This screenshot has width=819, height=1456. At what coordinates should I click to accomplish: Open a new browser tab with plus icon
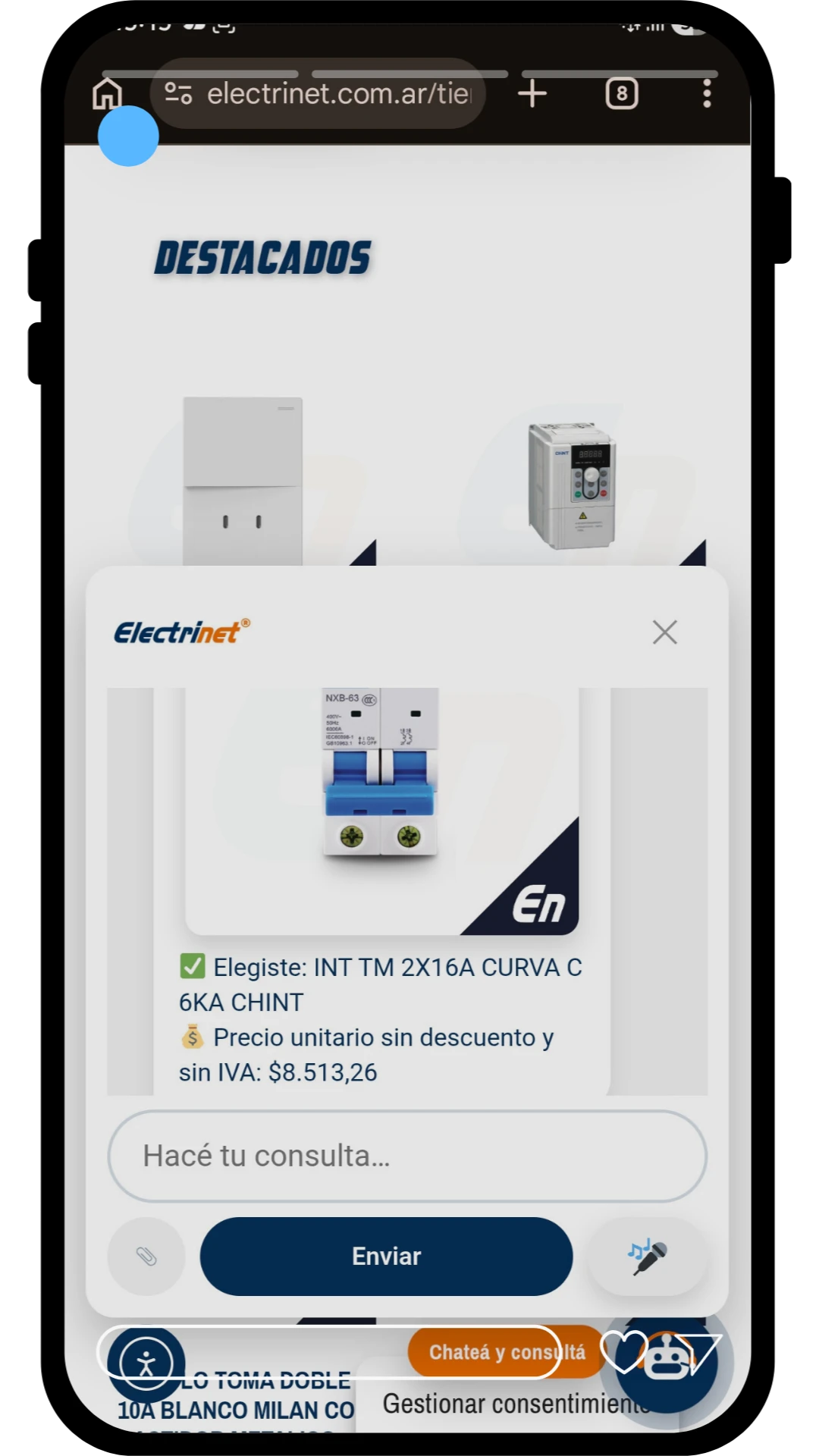[x=532, y=93]
